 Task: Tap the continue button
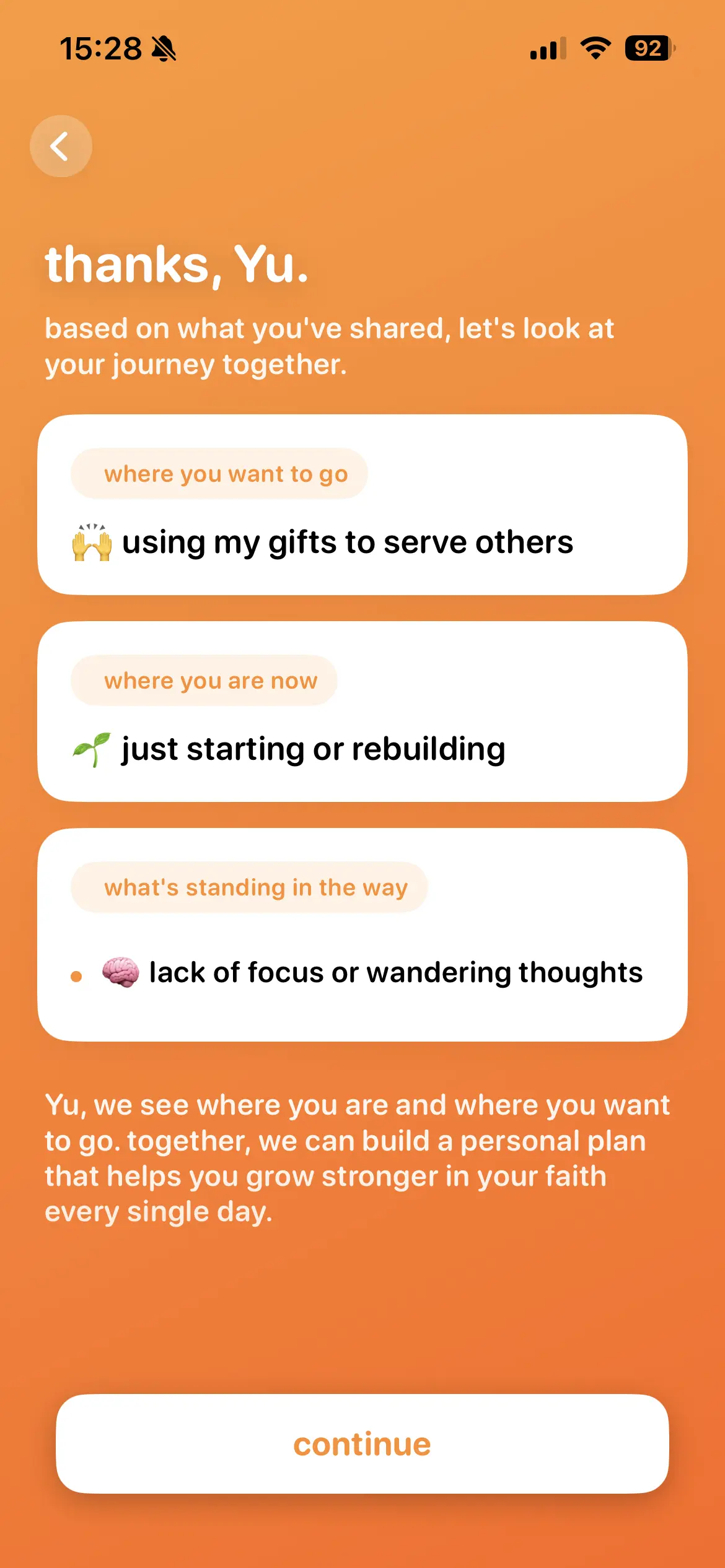point(362,1444)
